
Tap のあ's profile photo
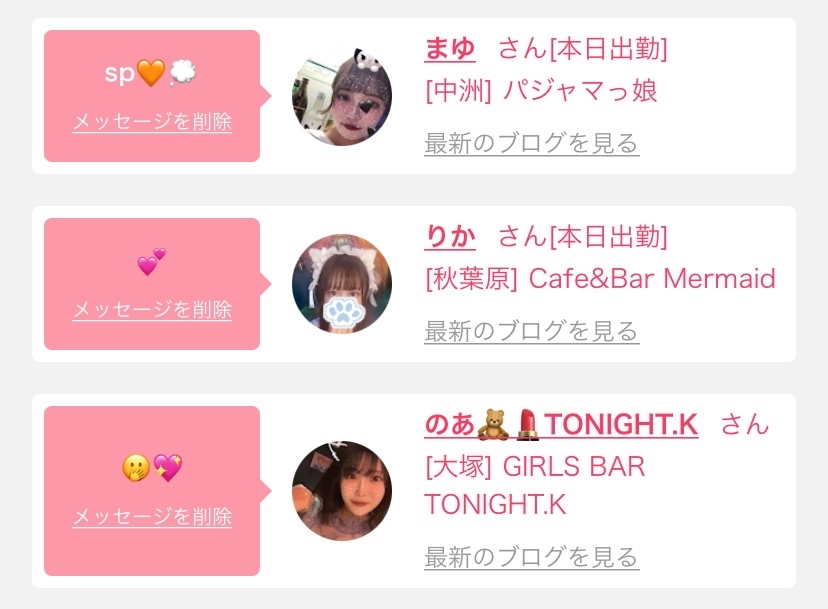(341, 491)
